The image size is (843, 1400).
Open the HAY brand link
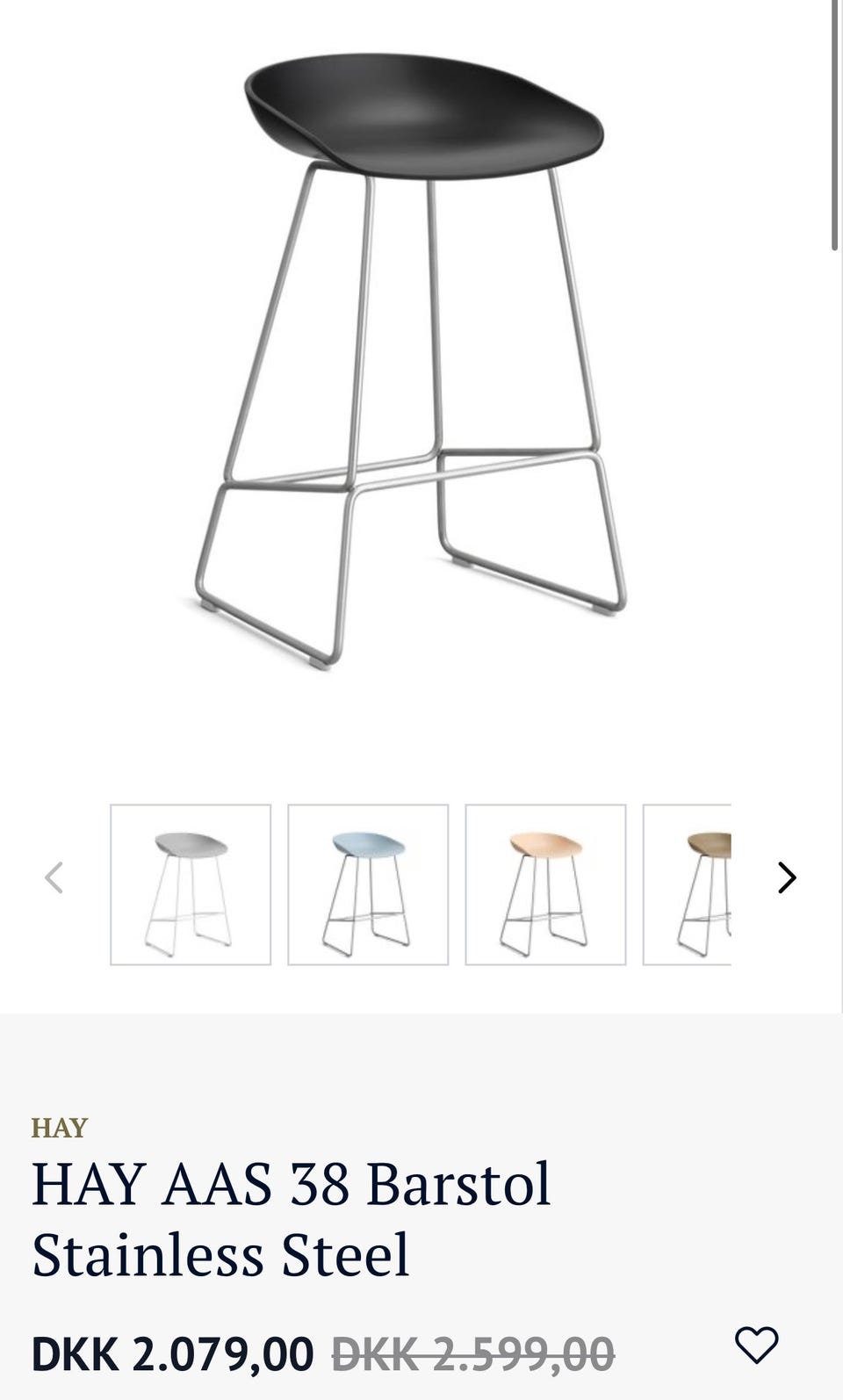tap(60, 1127)
